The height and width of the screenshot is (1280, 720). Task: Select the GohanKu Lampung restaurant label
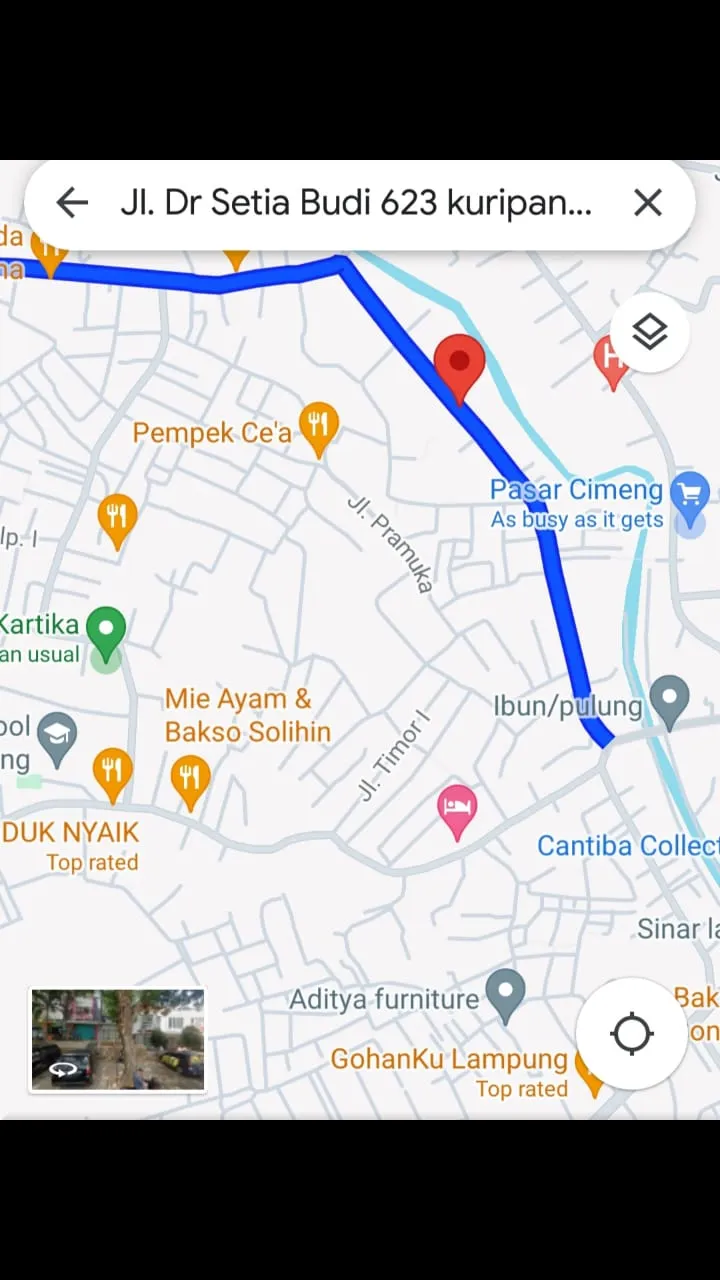coord(449,1059)
